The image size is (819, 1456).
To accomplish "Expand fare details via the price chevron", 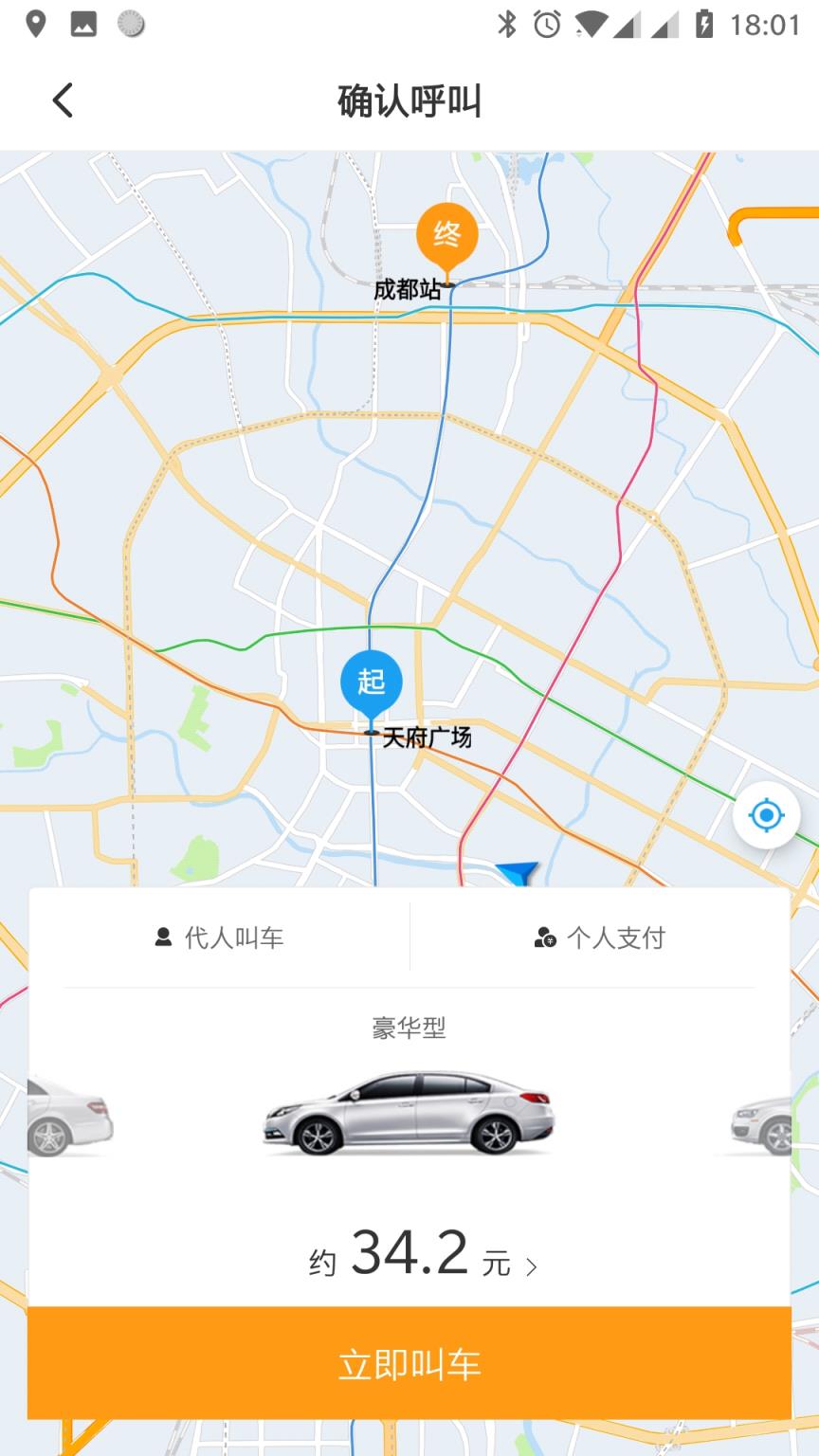I will coord(533,1265).
